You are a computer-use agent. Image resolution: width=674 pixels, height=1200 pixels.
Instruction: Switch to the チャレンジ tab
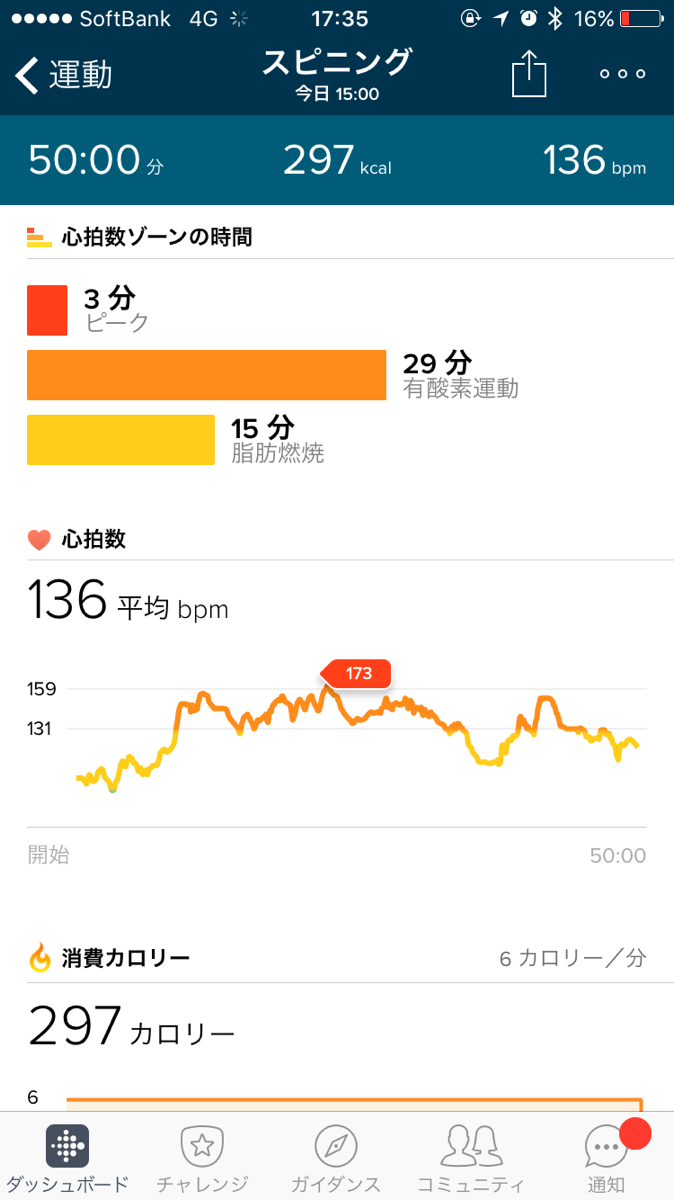[x=202, y=1158]
